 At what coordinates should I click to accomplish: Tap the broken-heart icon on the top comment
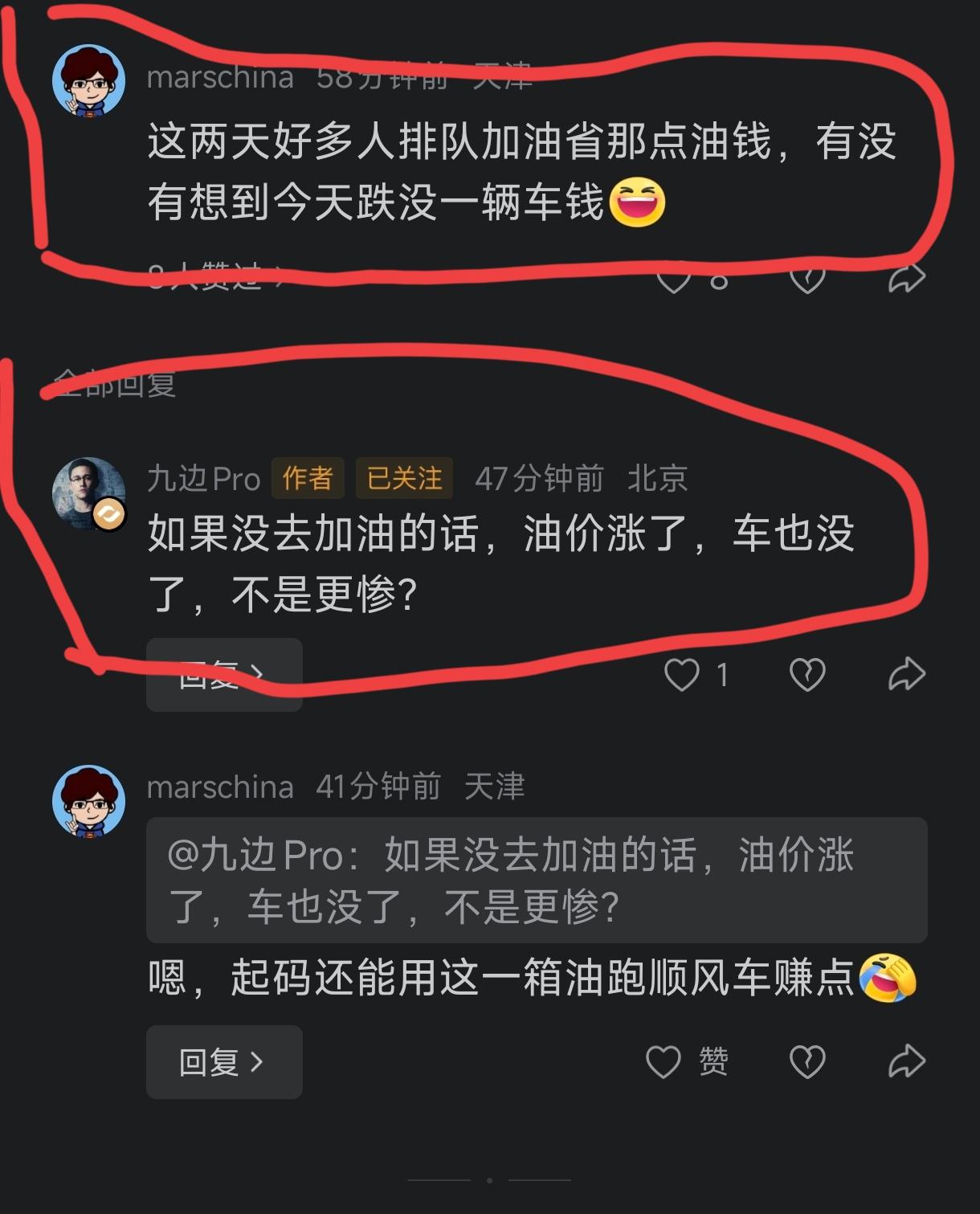point(806,276)
